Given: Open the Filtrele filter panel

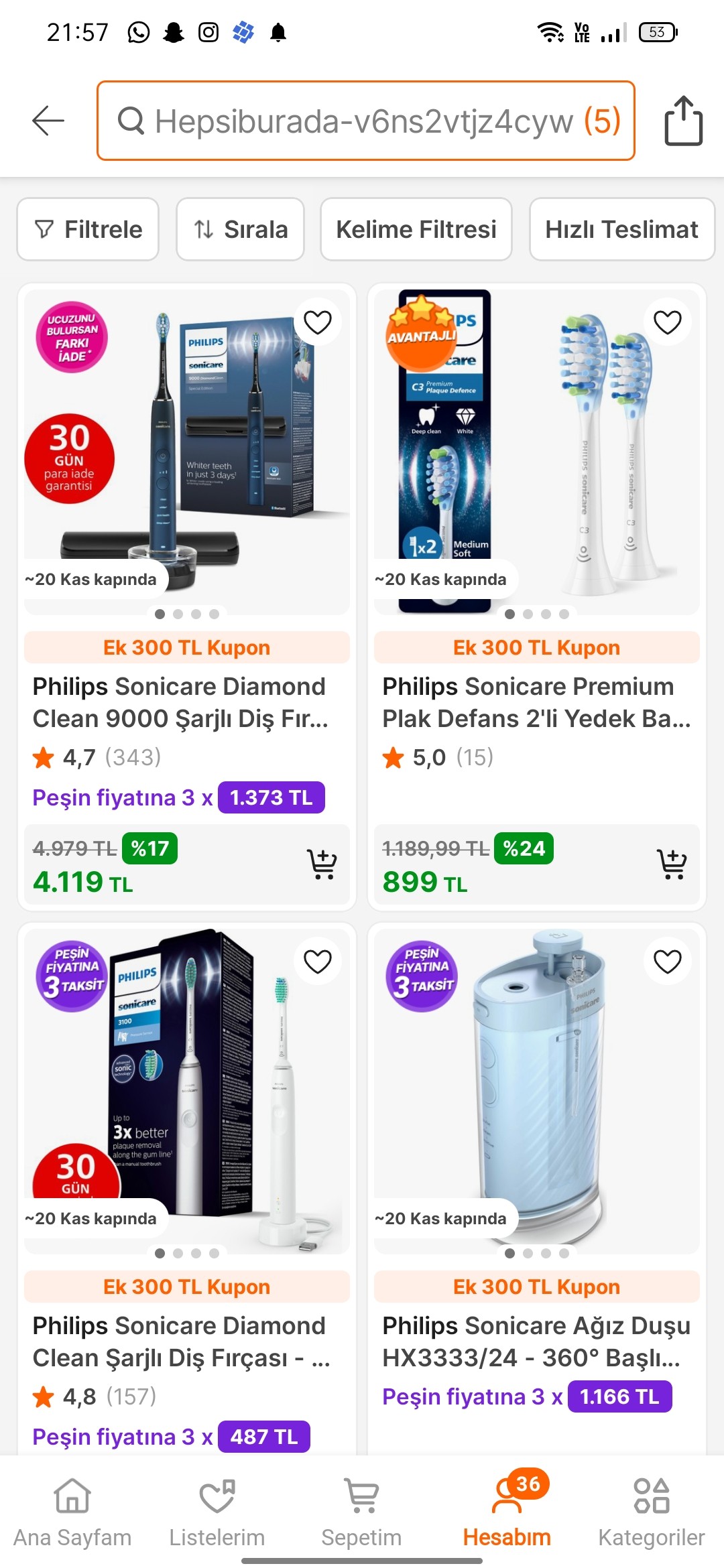Looking at the screenshot, I should (87, 229).
